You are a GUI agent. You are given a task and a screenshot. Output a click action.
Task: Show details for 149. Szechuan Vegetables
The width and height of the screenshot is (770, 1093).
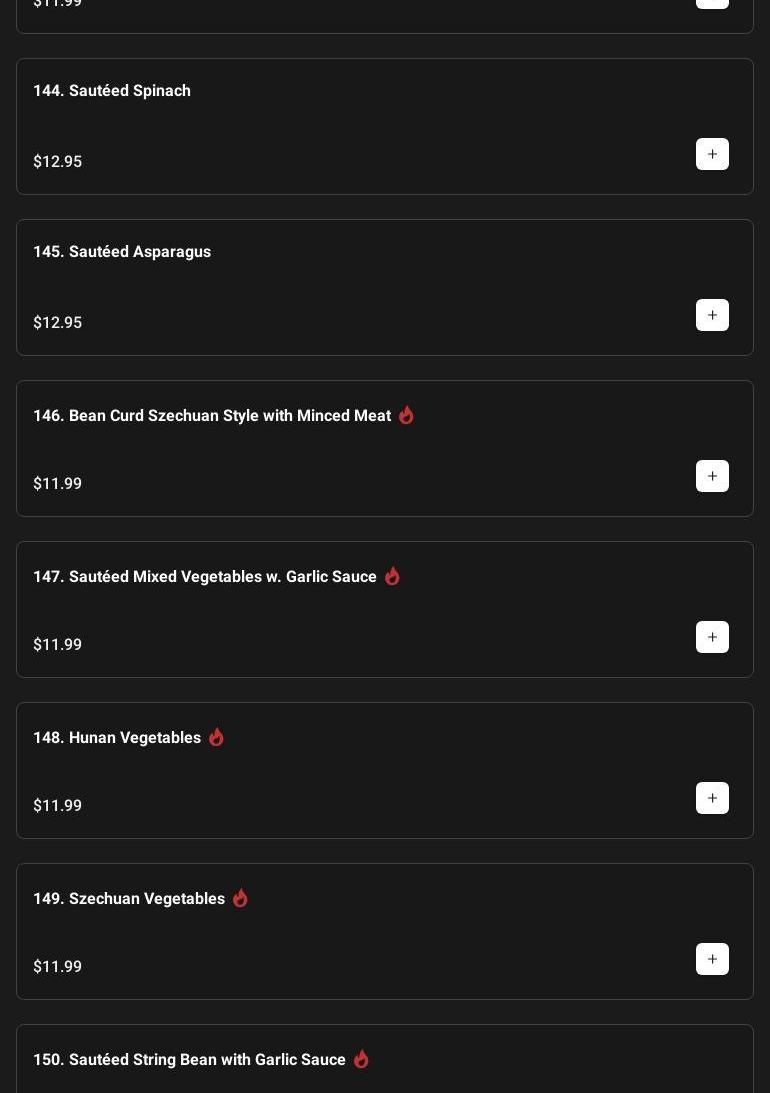[129, 899]
